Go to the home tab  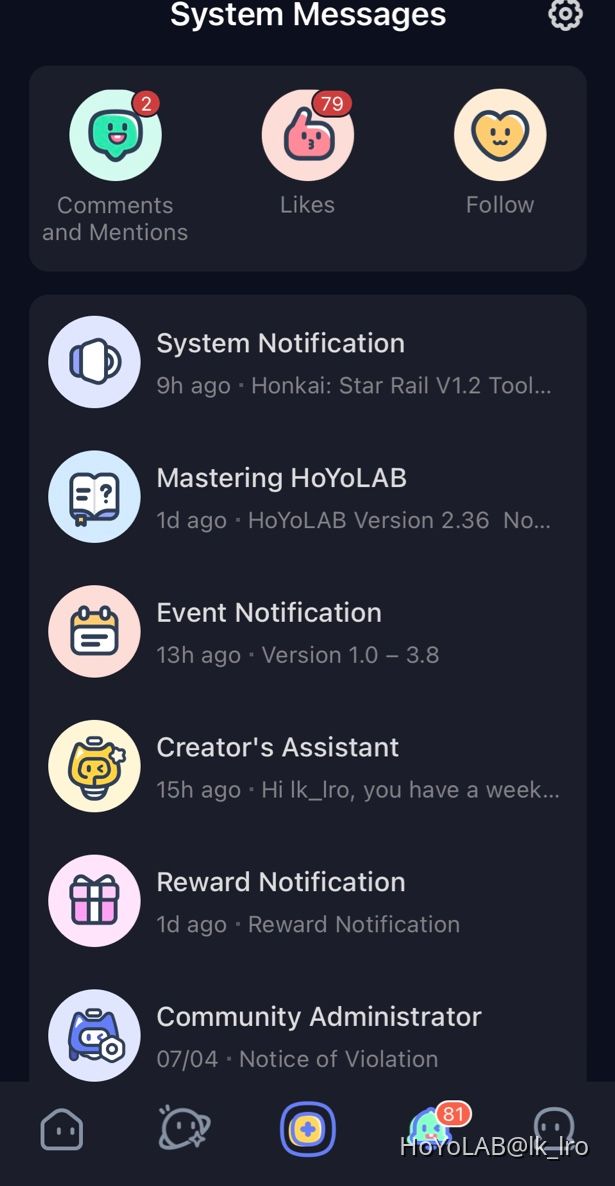[x=62, y=1130]
